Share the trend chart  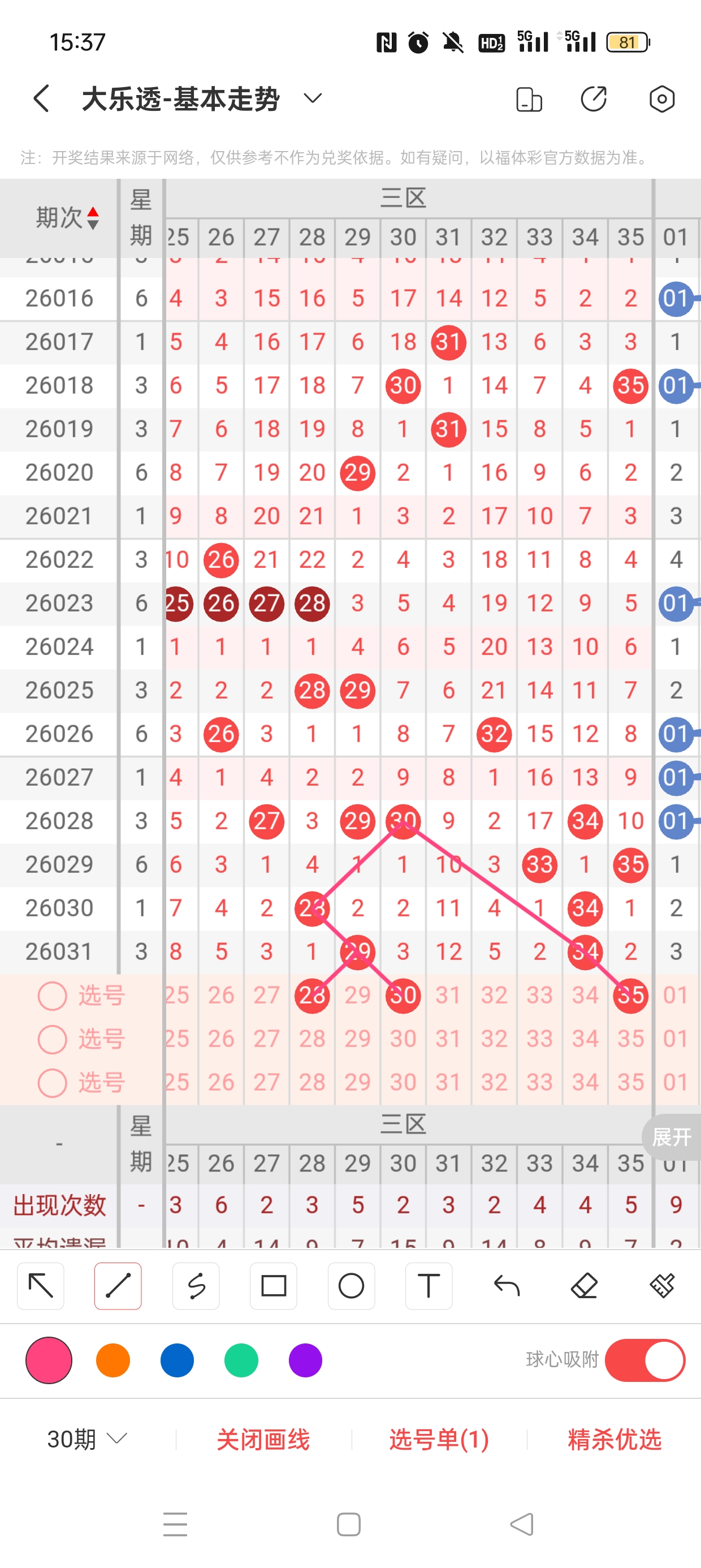[594, 99]
